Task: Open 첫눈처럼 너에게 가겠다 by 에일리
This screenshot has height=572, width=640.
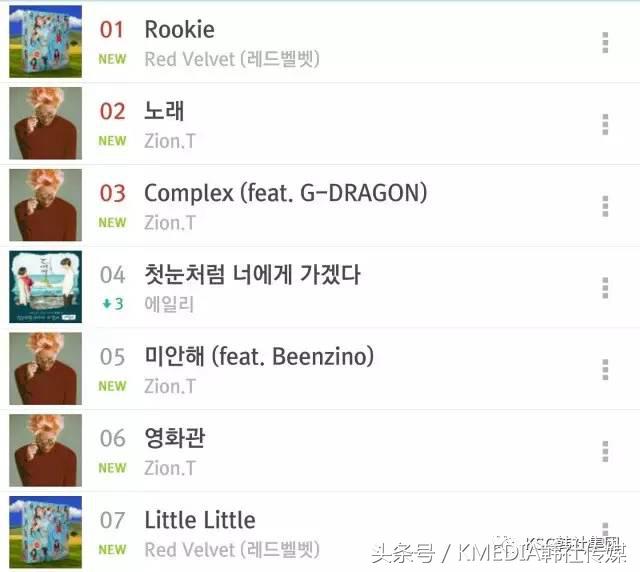Action: pos(252,275)
